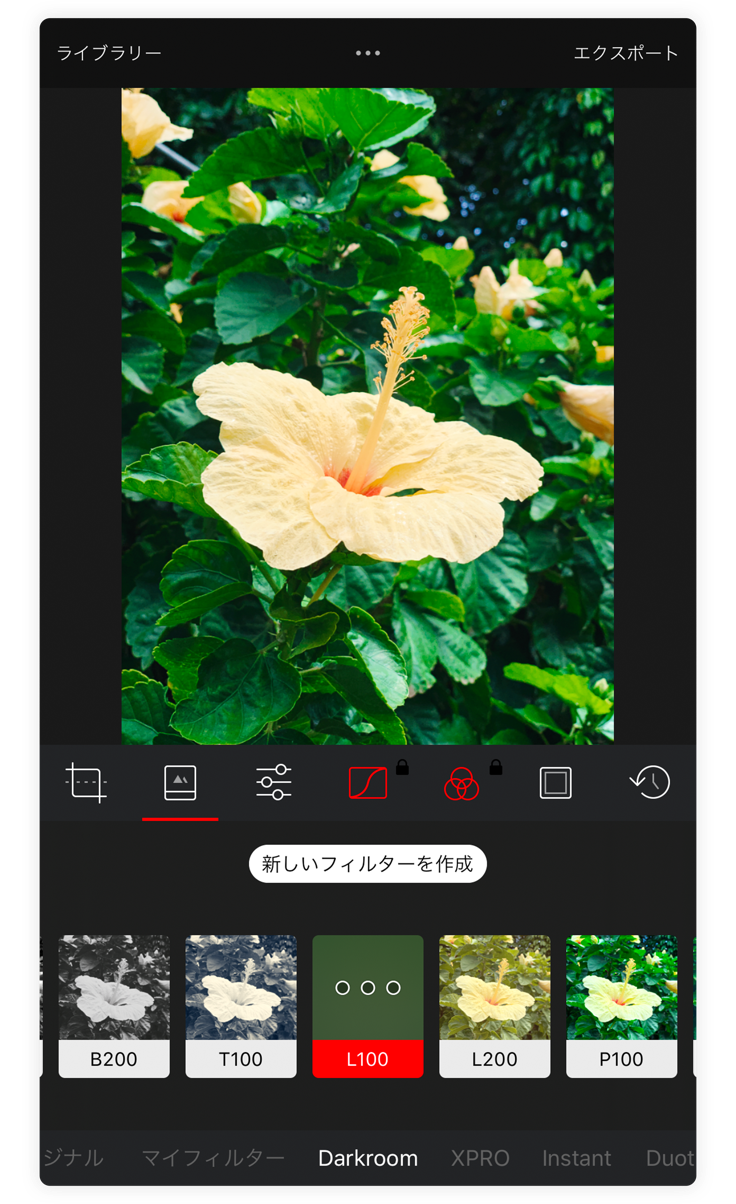The height and width of the screenshot is (1204, 736).
Task: Open options of selected L100 filter
Action: pyautogui.click(x=367, y=988)
